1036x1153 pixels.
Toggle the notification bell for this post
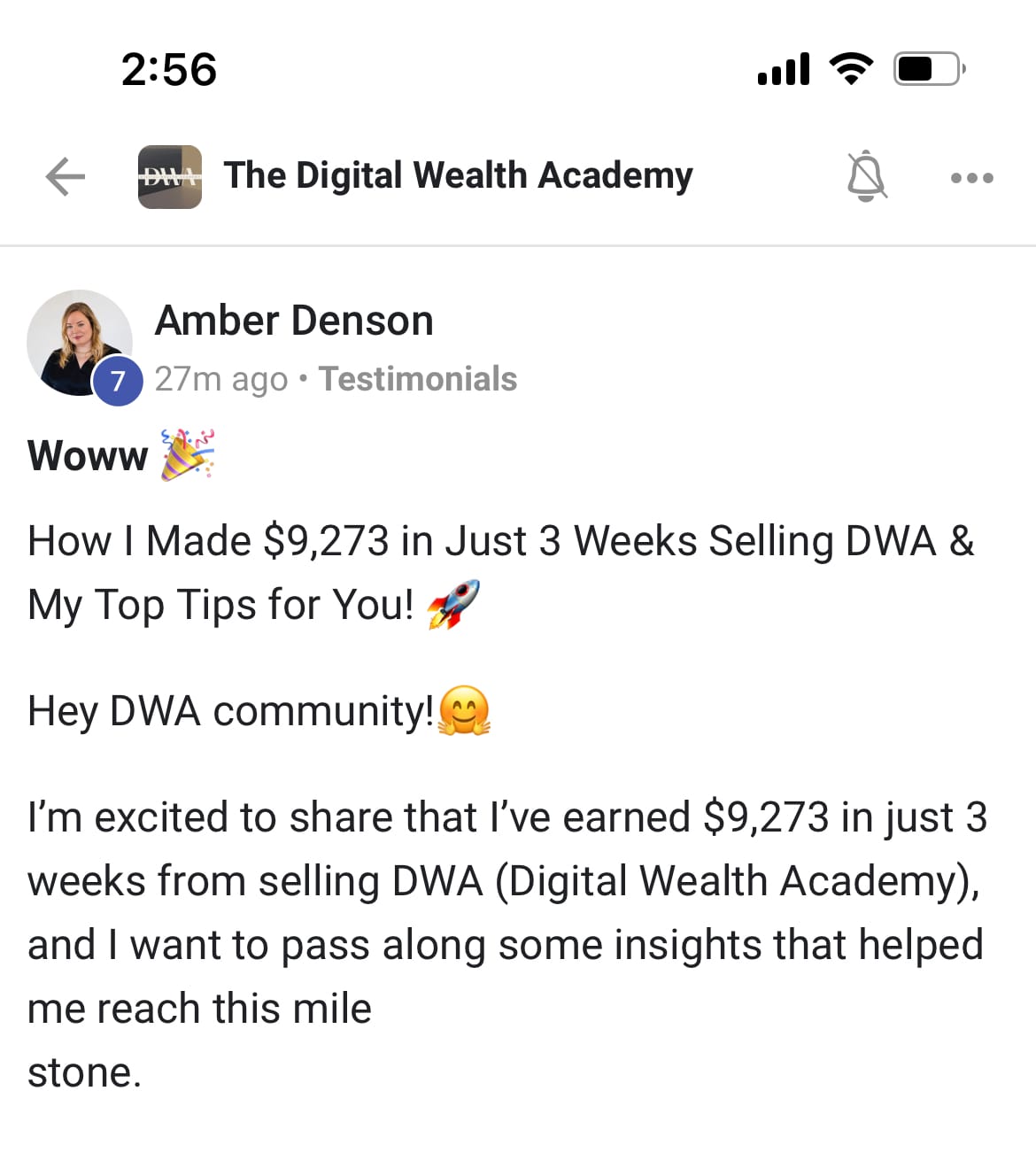point(866,176)
